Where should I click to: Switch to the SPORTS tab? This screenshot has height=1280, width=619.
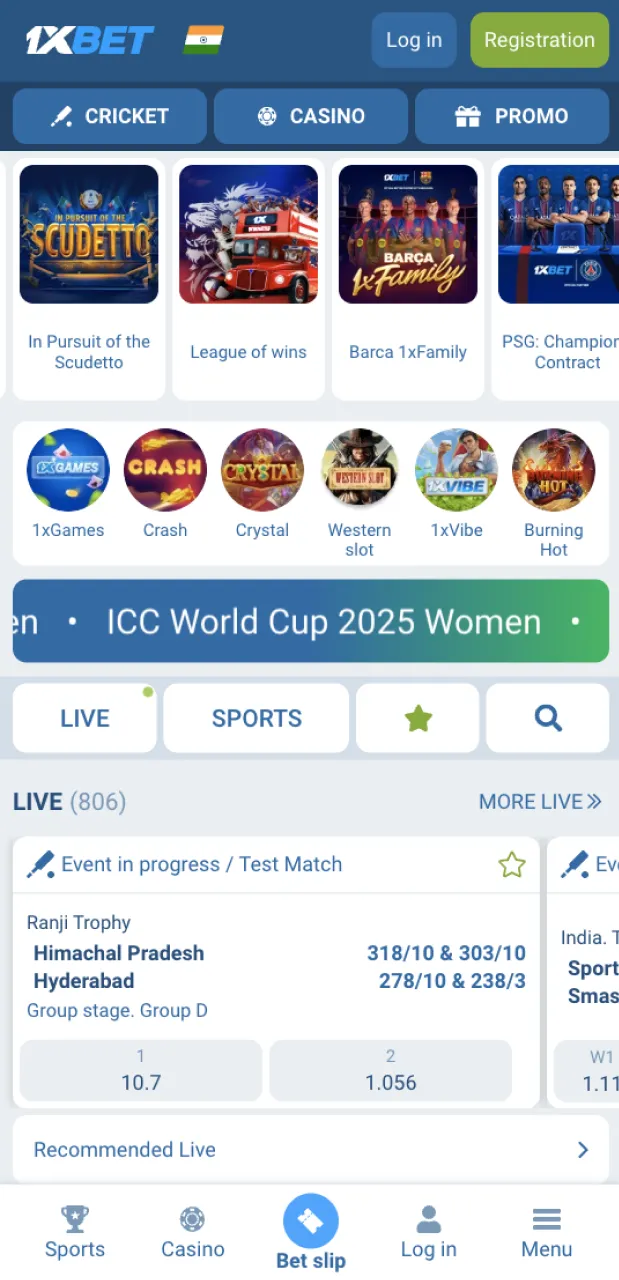coord(256,718)
